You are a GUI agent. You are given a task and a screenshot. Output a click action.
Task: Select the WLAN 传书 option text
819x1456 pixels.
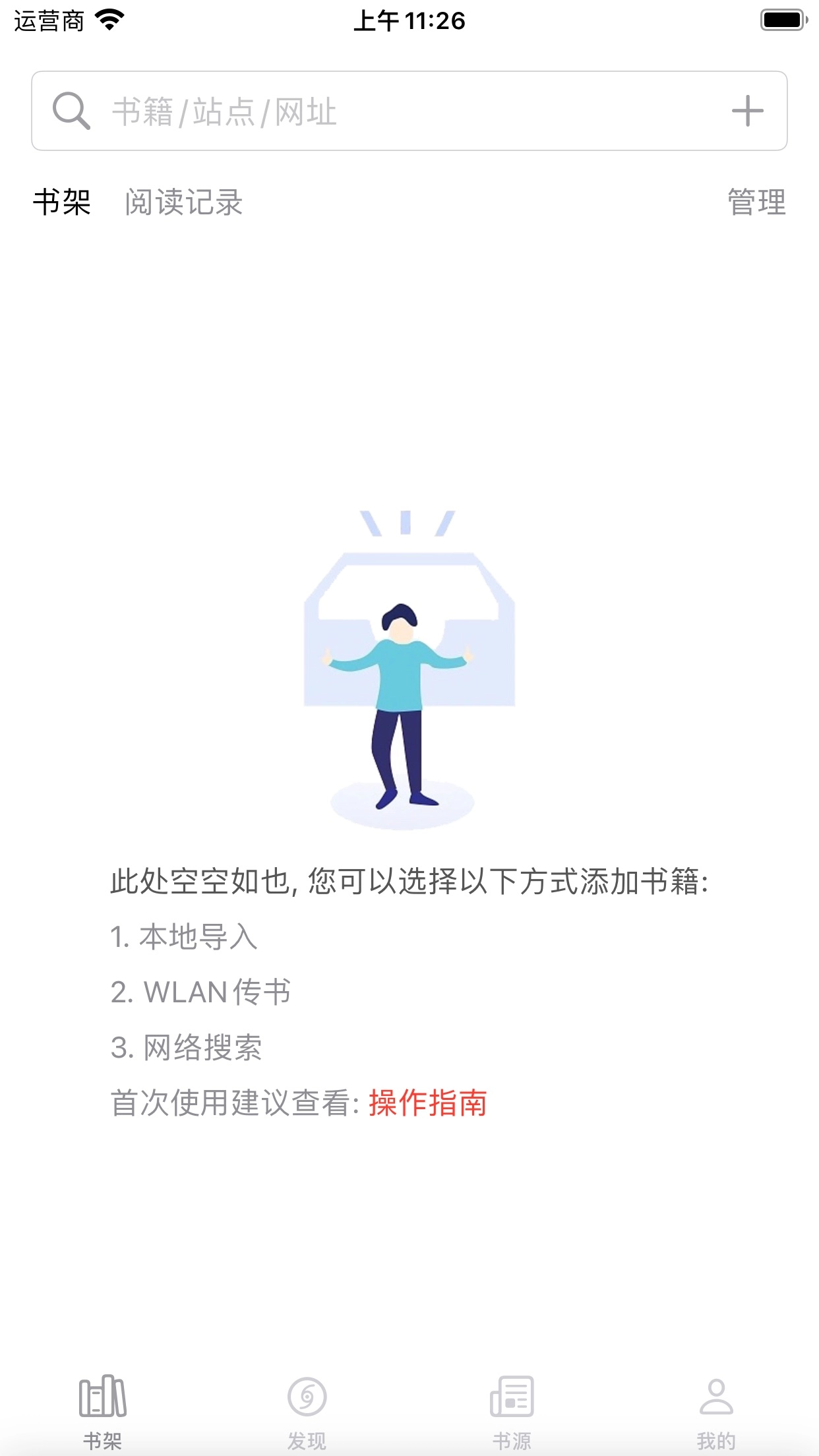(201, 993)
